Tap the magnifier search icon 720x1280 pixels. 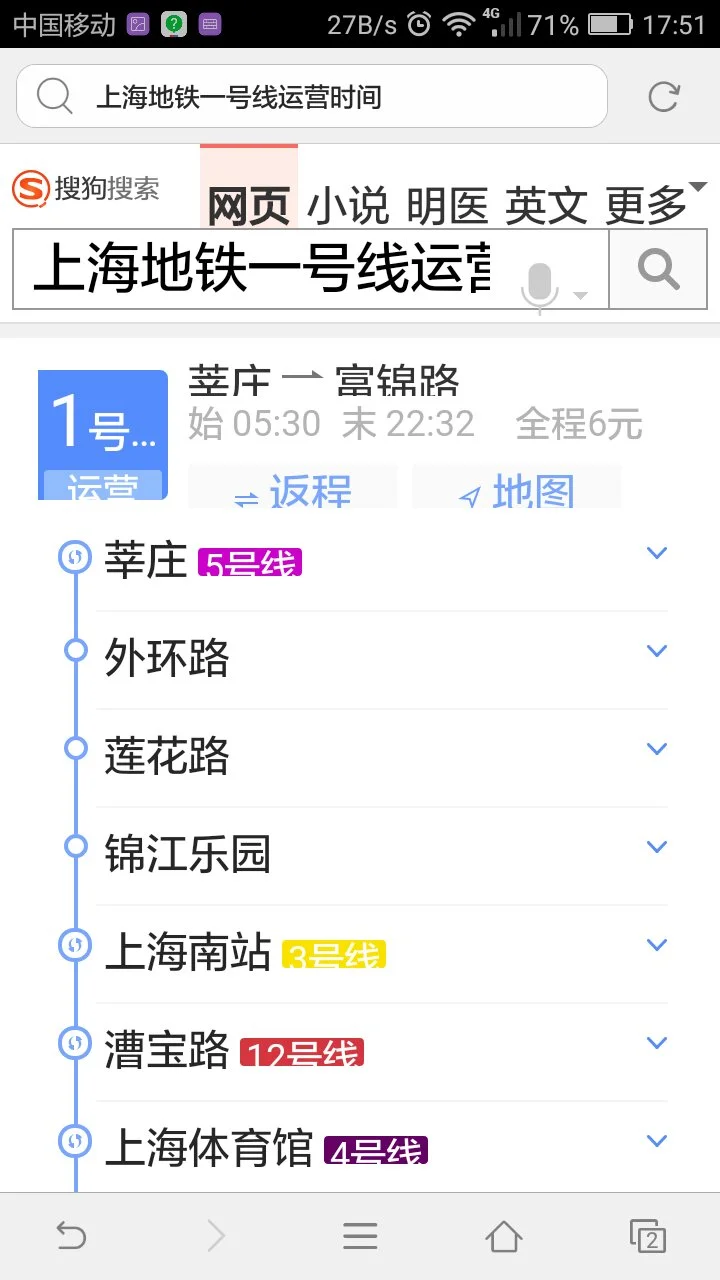pyautogui.click(x=657, y=269)
